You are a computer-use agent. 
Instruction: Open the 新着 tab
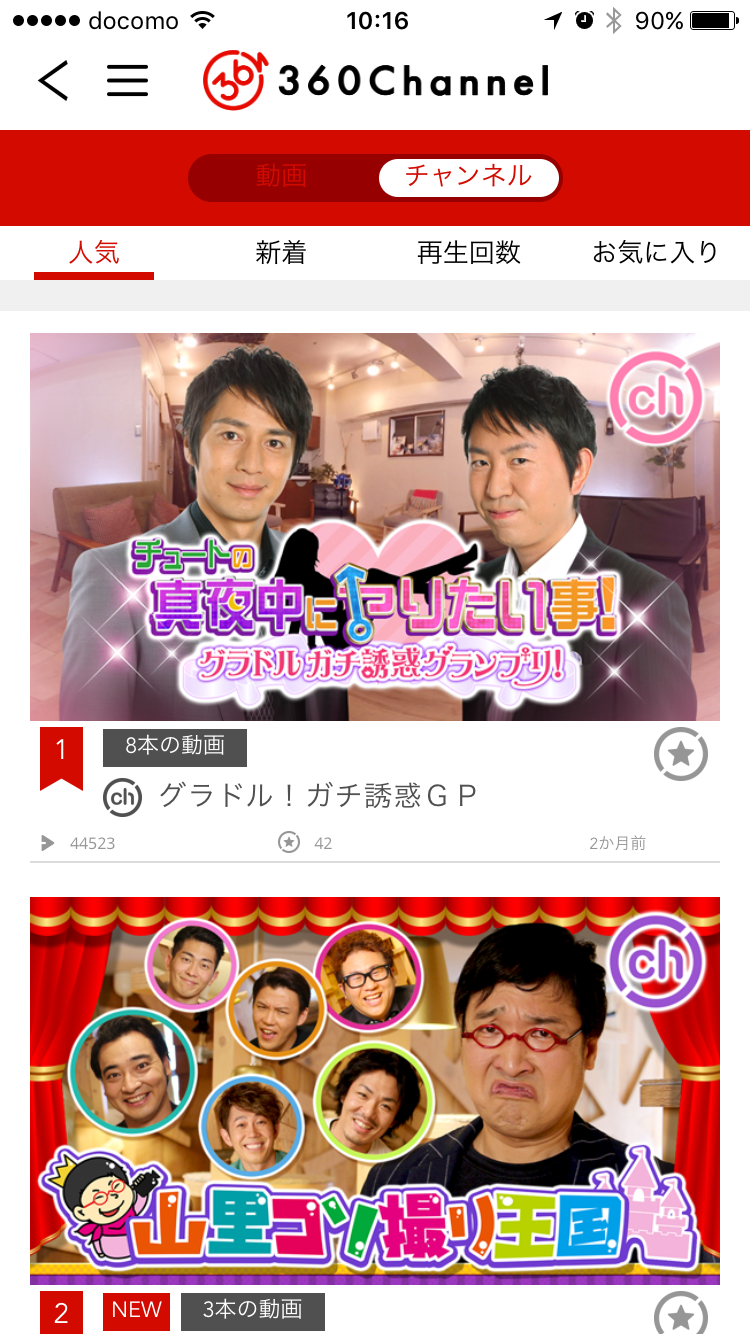click(281, 253)
